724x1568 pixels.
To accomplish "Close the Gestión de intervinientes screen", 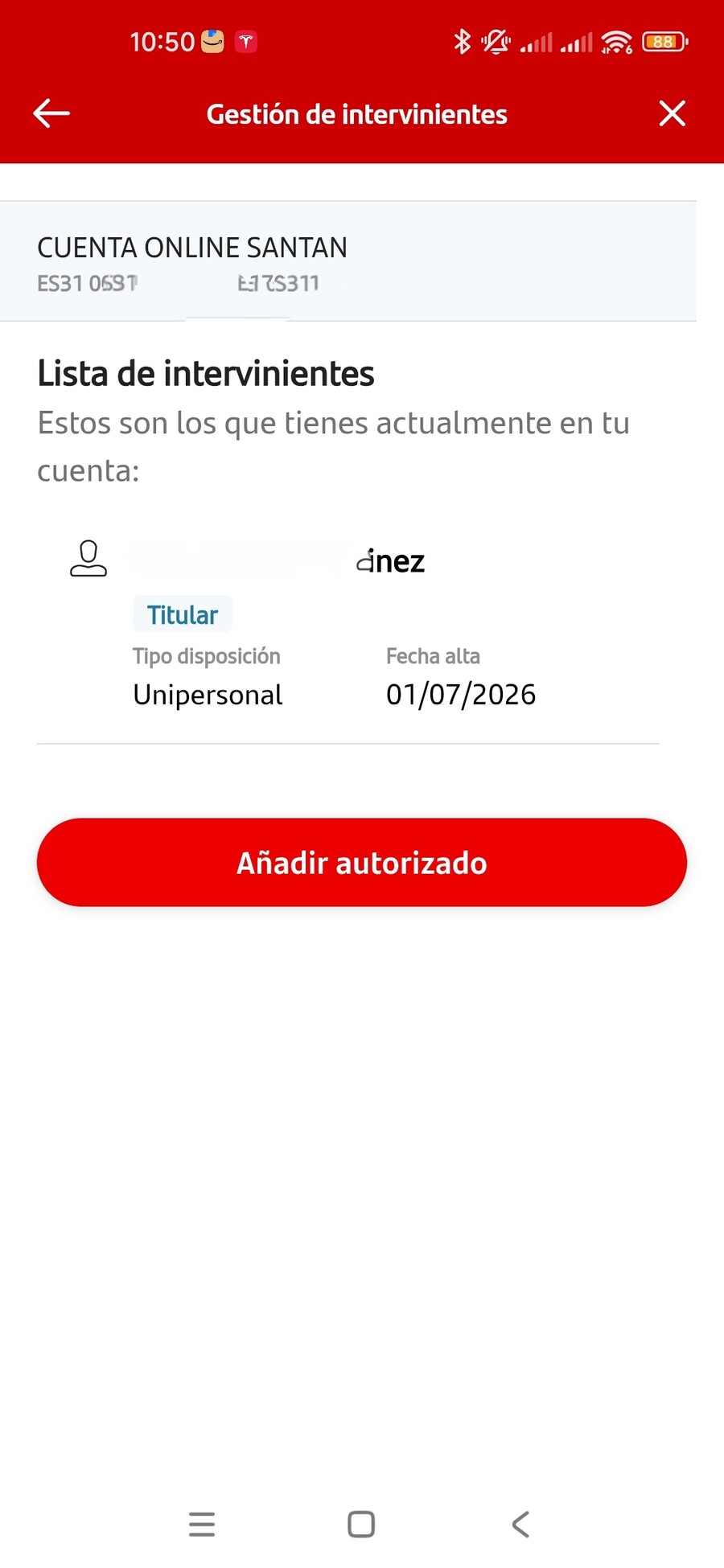I will (x=672, y=113).
